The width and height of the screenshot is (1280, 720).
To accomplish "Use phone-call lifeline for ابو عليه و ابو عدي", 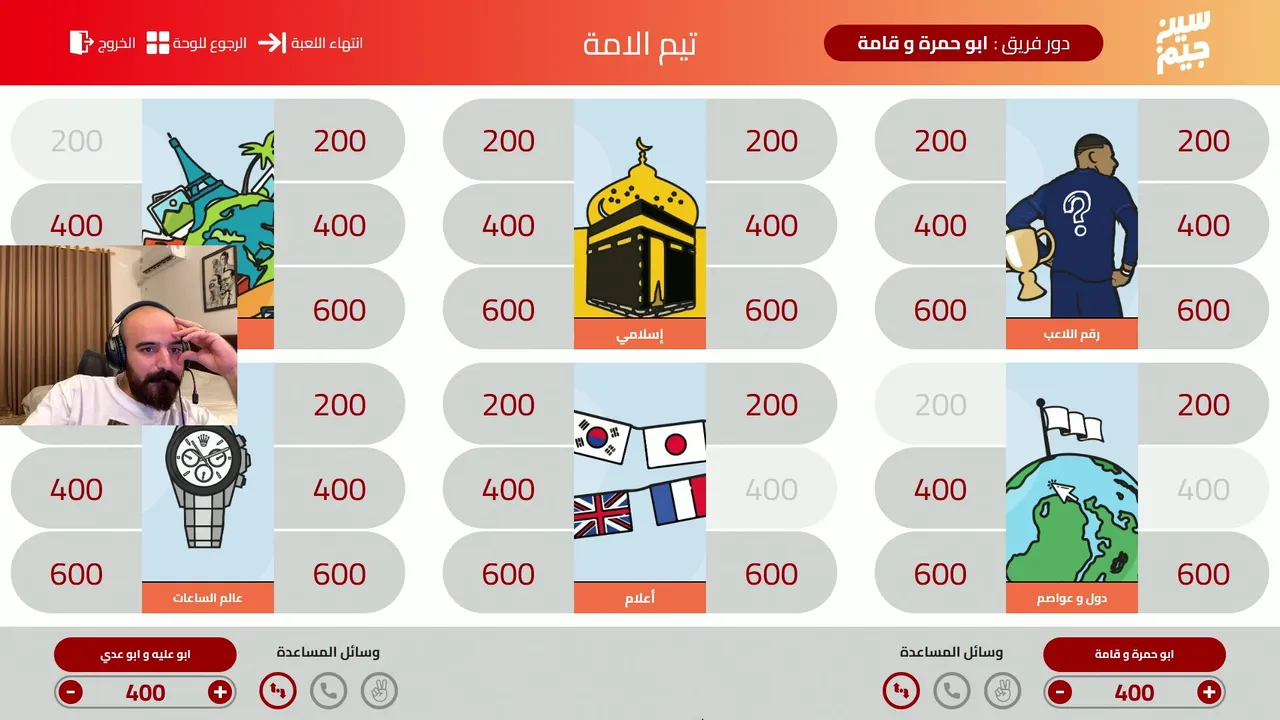I will point(328,690).
